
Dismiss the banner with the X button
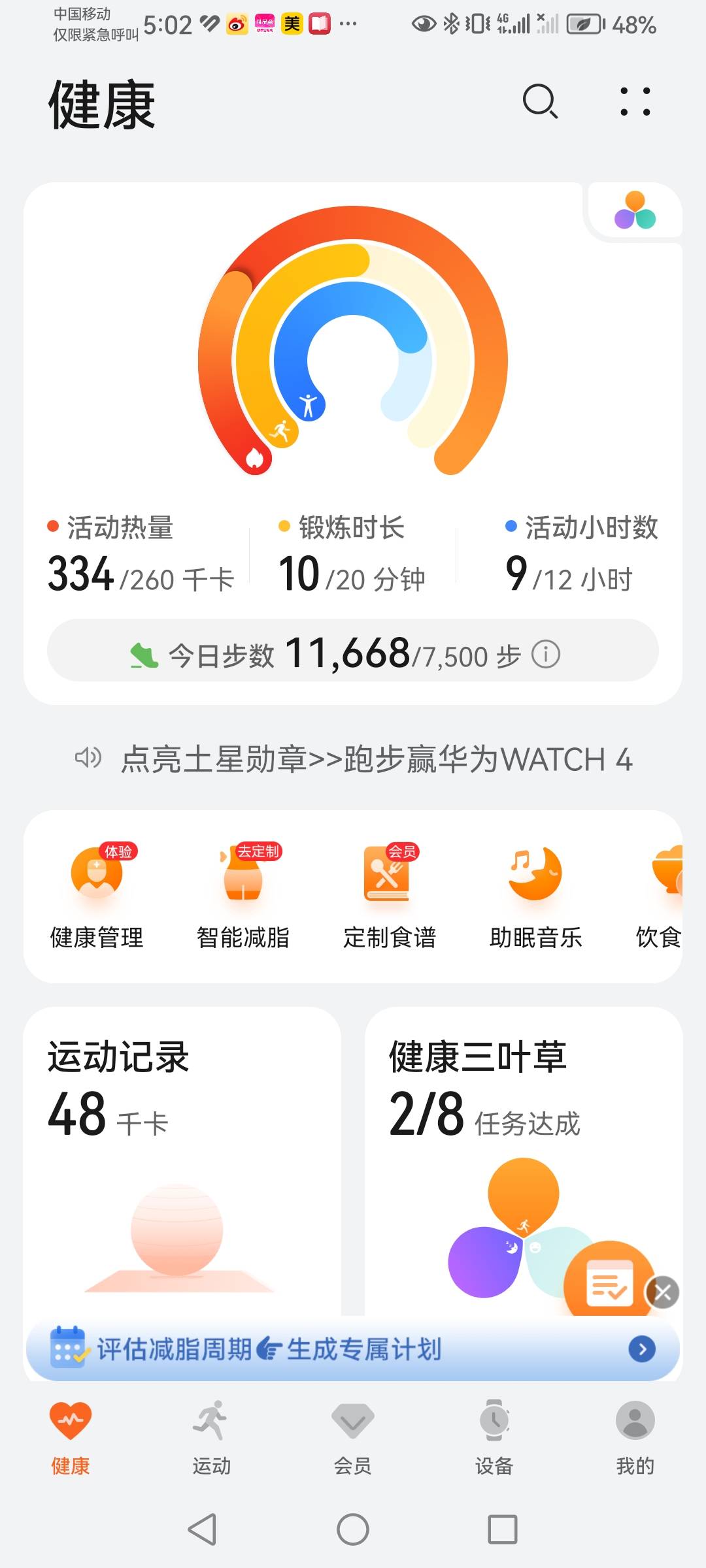(663, 1291)
